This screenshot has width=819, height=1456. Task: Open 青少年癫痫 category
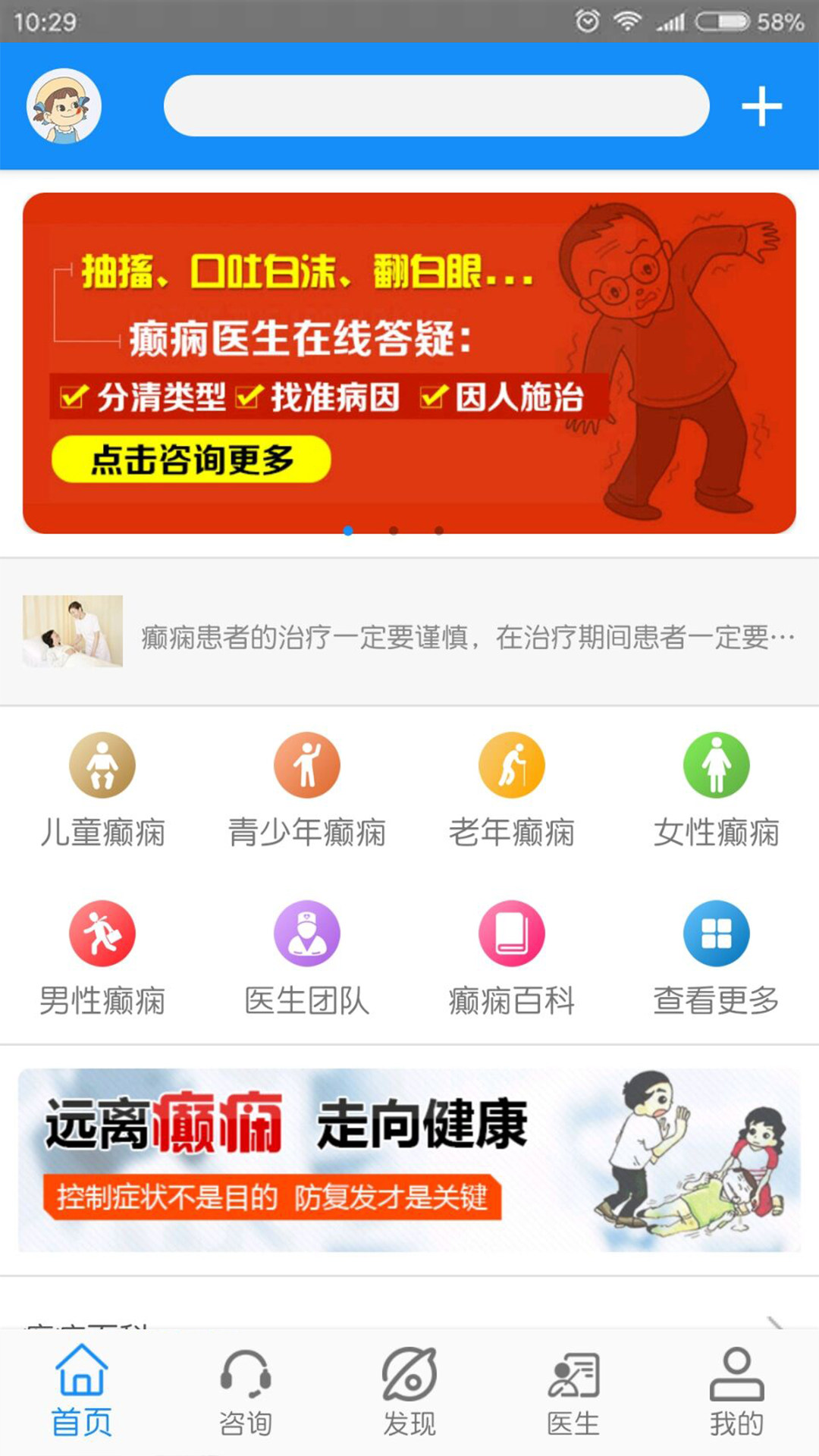click(307, 790)
